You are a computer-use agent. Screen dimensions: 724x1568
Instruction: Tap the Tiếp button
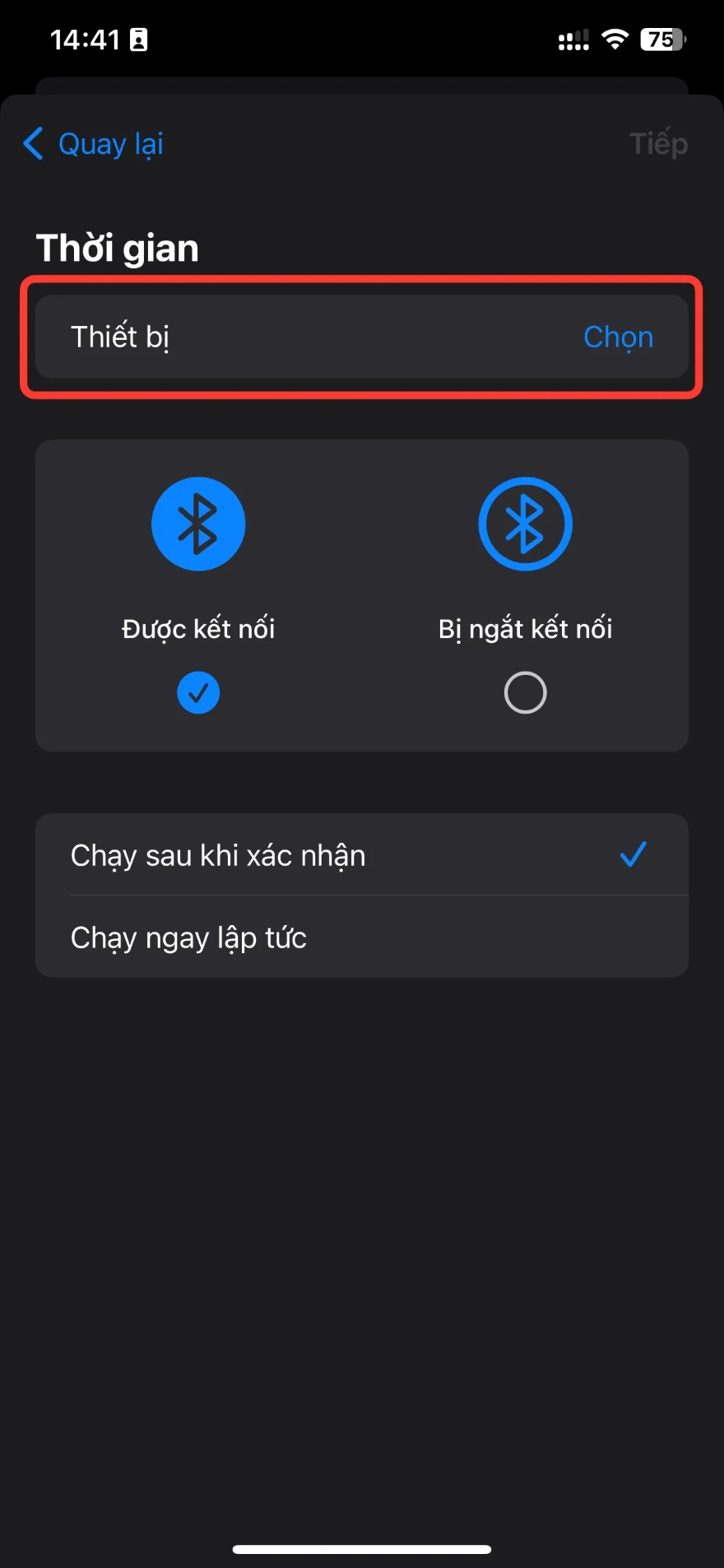tap(657, 143)
